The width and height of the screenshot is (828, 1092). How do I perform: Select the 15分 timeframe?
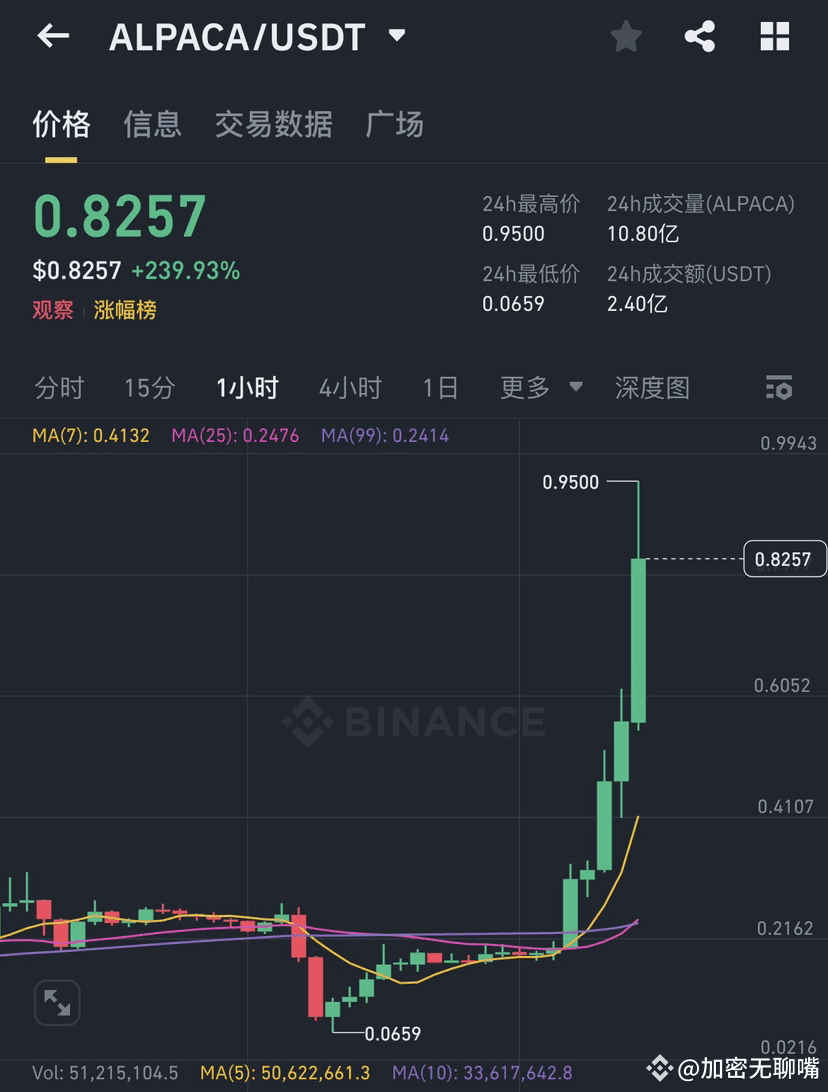pos(148,388)
